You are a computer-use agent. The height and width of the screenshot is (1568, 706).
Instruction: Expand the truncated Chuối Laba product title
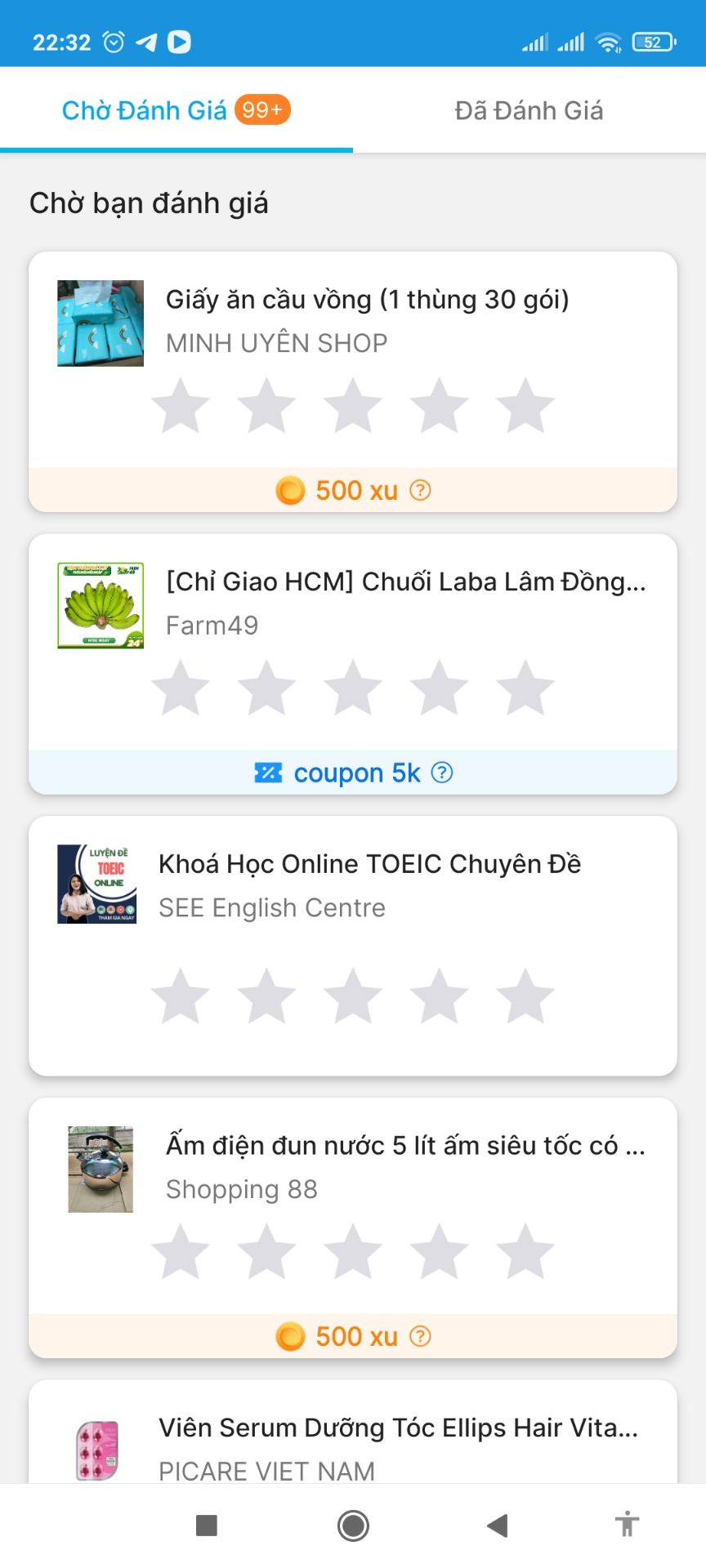pyautogui.click(x=404, y=581)
